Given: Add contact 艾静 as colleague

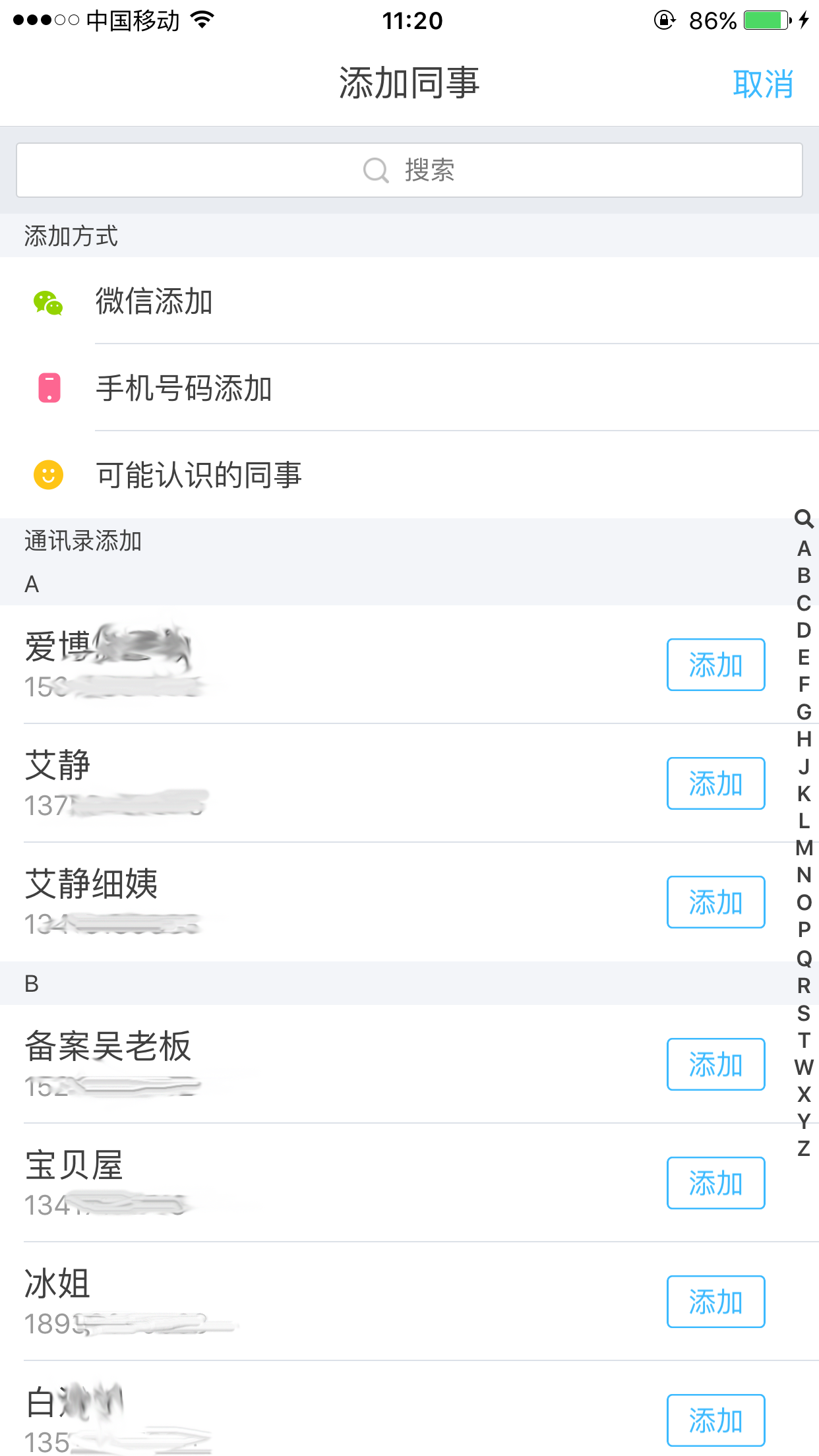Looking at the screenshot, I should point(715,783).
